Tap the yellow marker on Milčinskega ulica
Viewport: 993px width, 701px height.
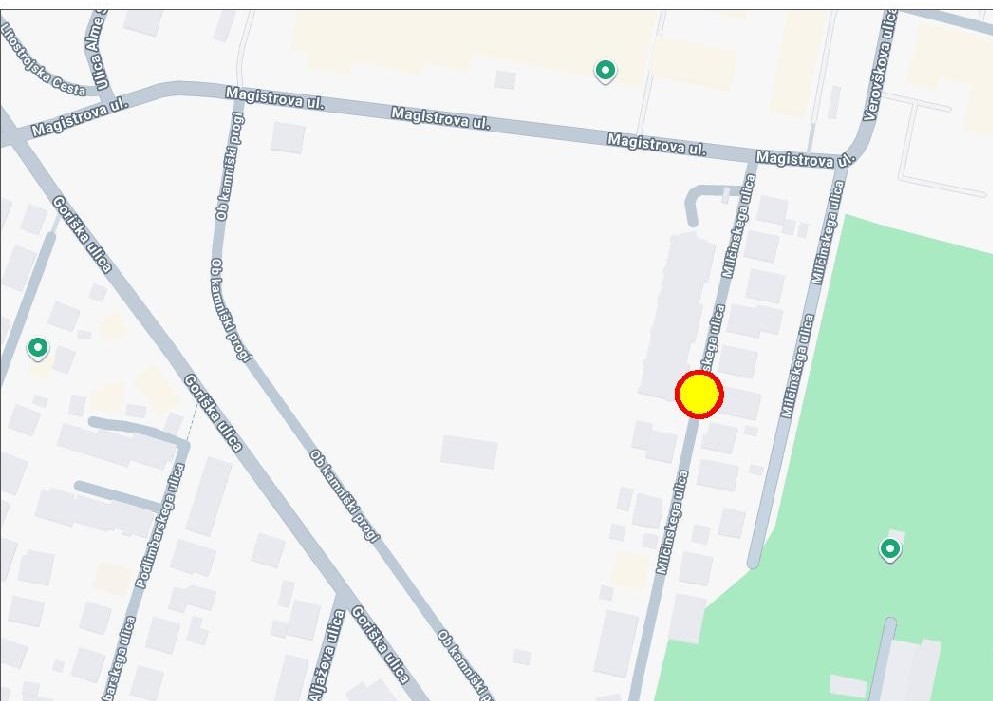[699, 394]
